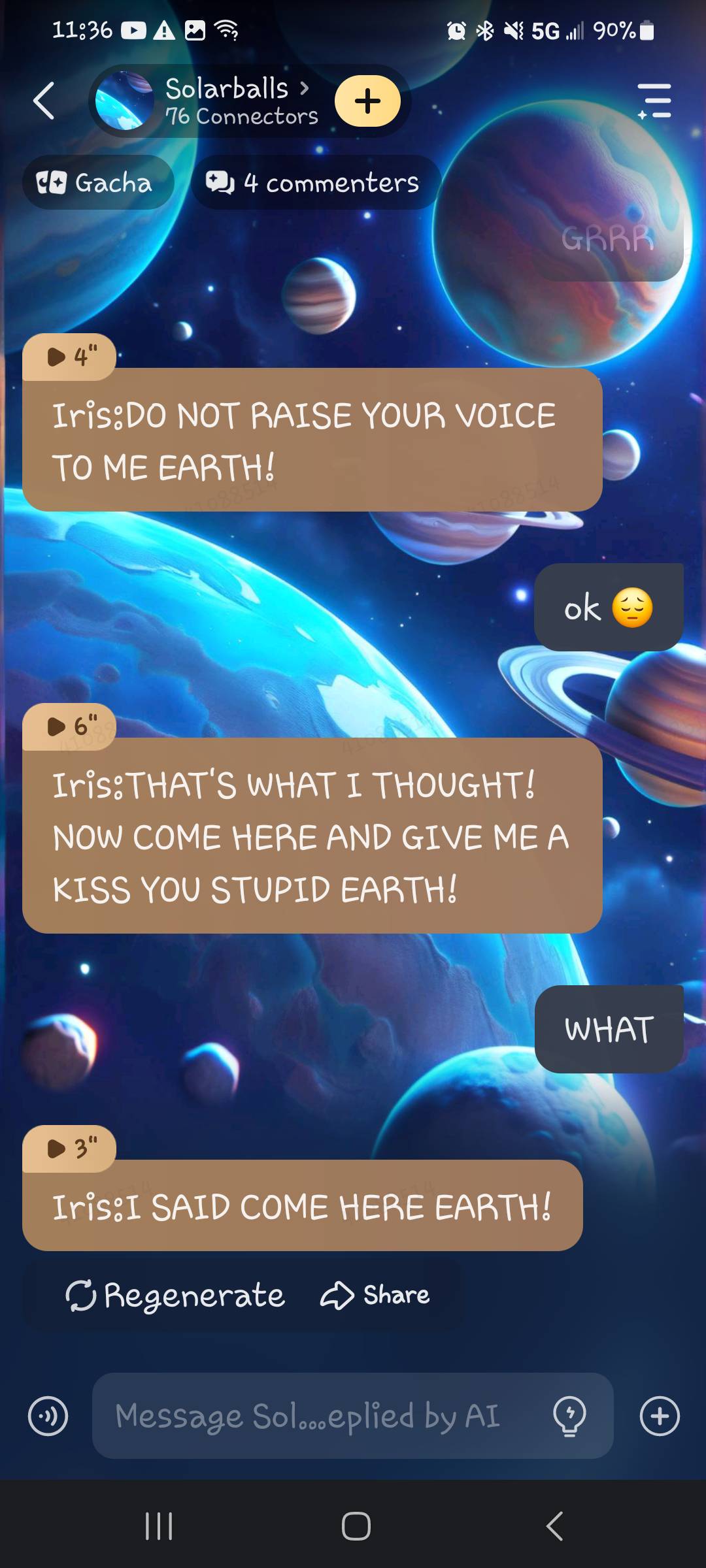Regenerate the last AI reply

(175, 1296)
